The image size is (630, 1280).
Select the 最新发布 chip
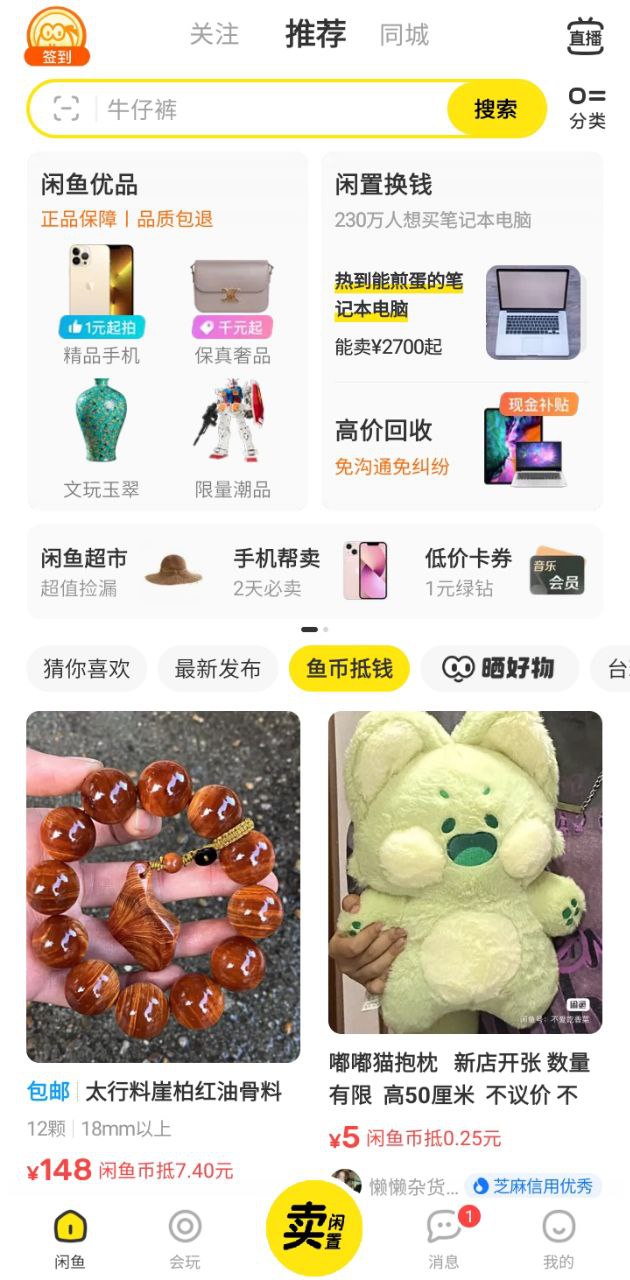click(x=217, y=669)
